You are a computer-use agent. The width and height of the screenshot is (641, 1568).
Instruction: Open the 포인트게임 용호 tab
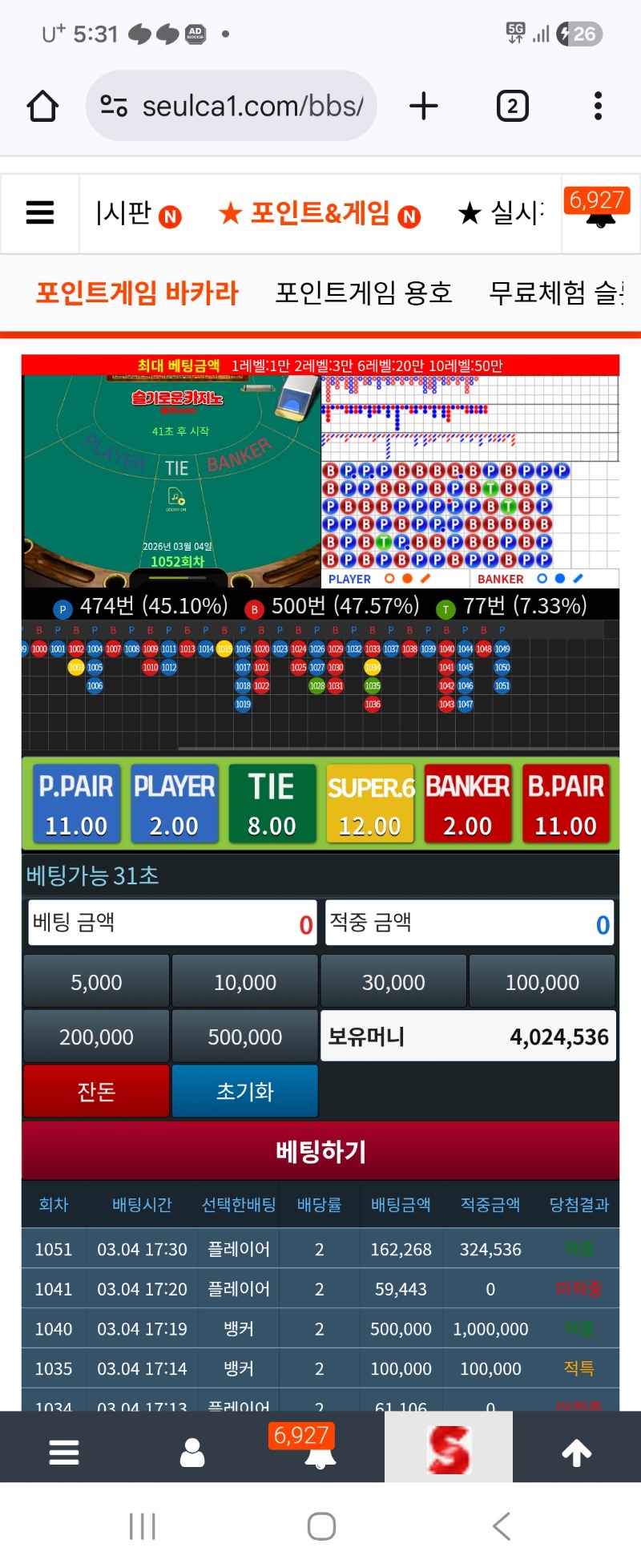364,293
